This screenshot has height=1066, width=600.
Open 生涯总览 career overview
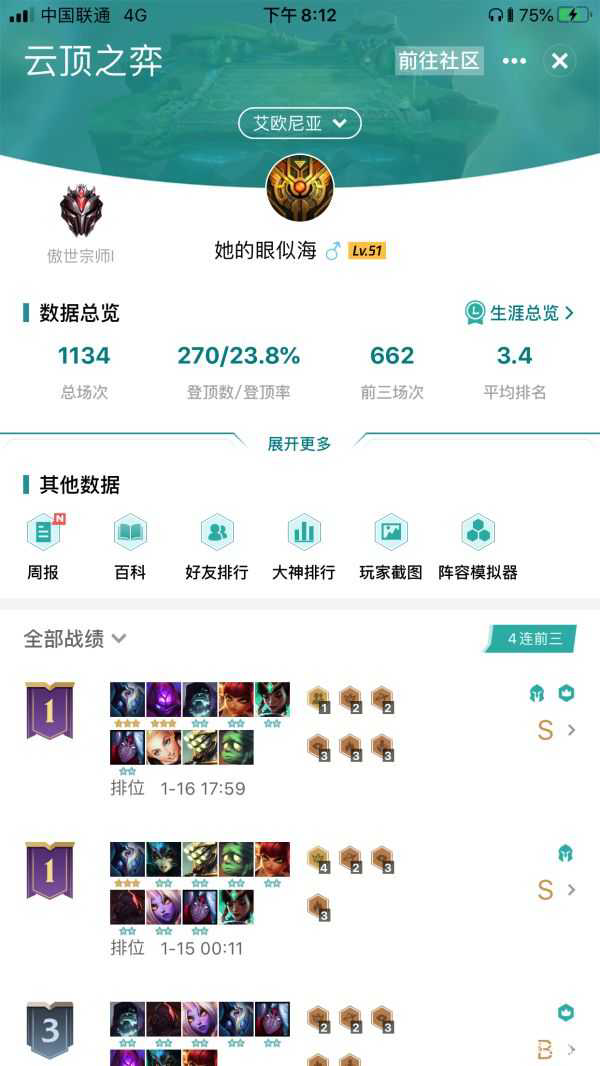pos(519,313)
